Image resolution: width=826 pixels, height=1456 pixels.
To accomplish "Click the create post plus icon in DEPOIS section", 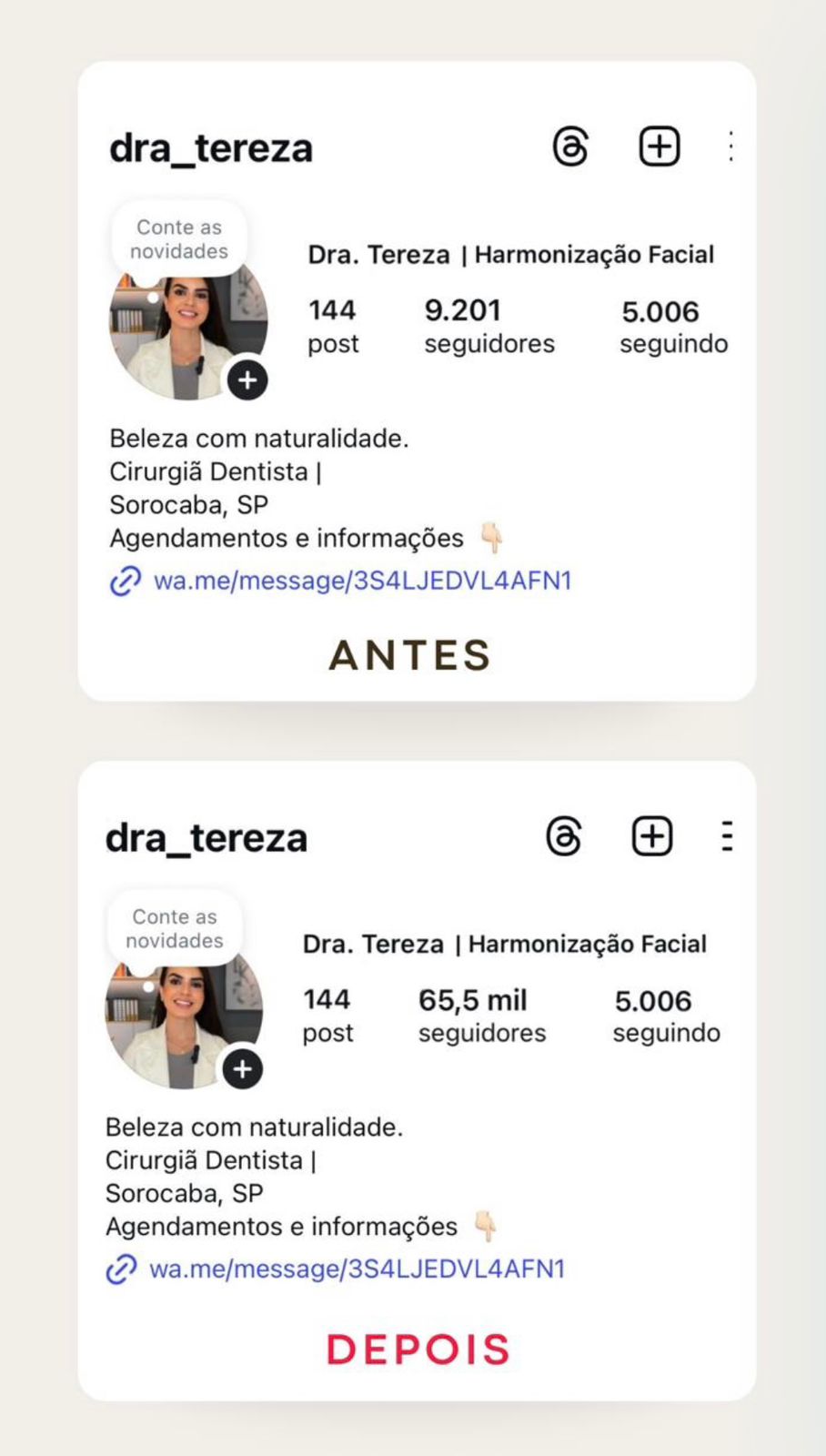I will pyautogui.click(x=649, y=835).
